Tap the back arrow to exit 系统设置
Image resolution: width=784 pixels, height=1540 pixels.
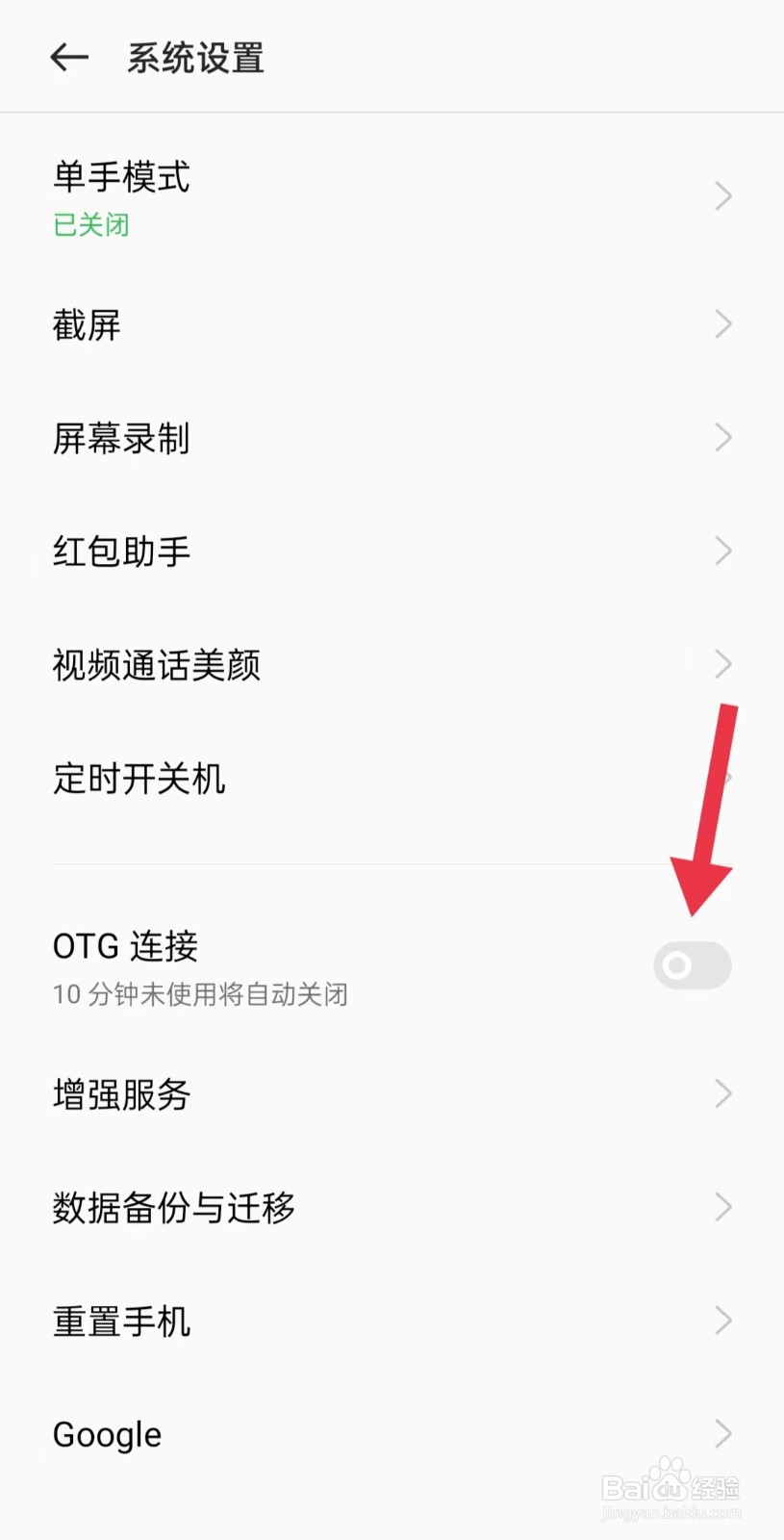coord(67,58)
